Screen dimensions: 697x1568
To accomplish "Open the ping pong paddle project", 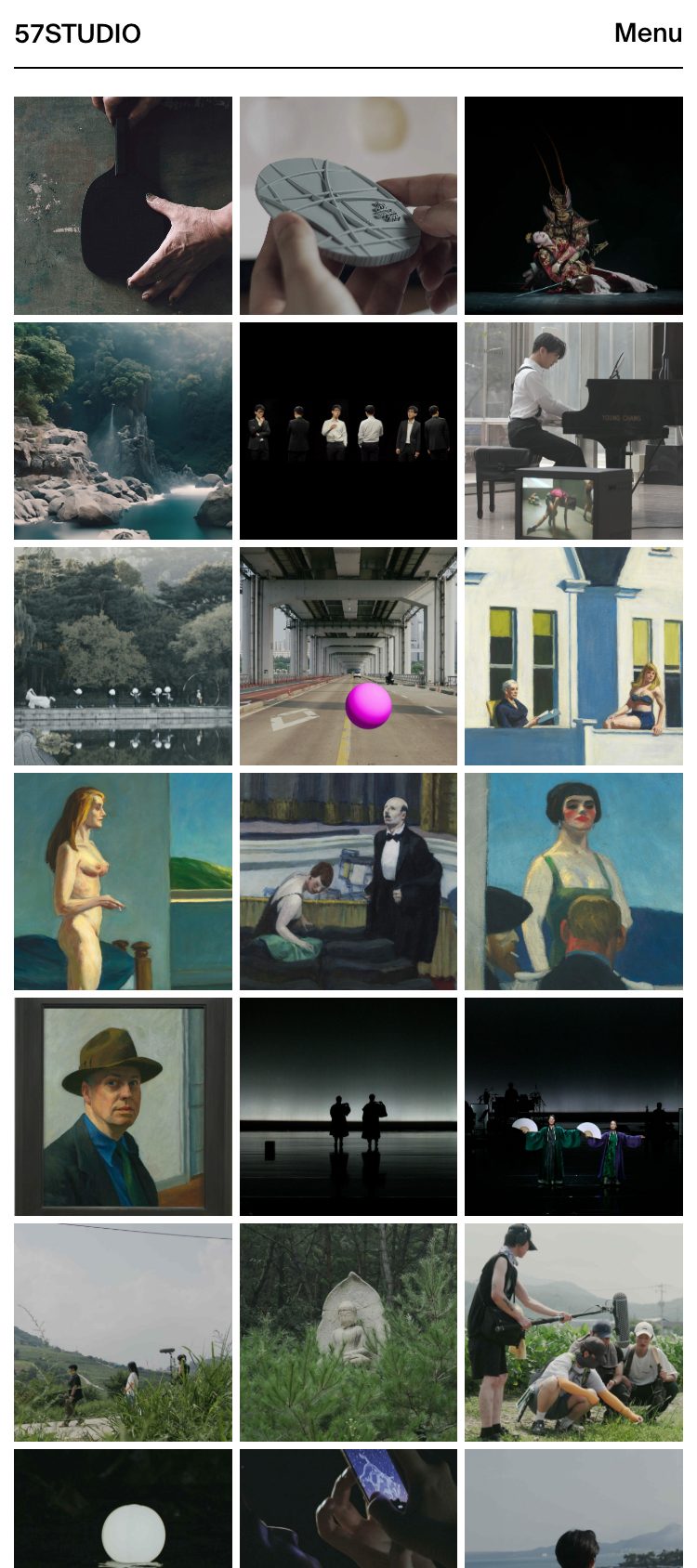I will 123,205.
